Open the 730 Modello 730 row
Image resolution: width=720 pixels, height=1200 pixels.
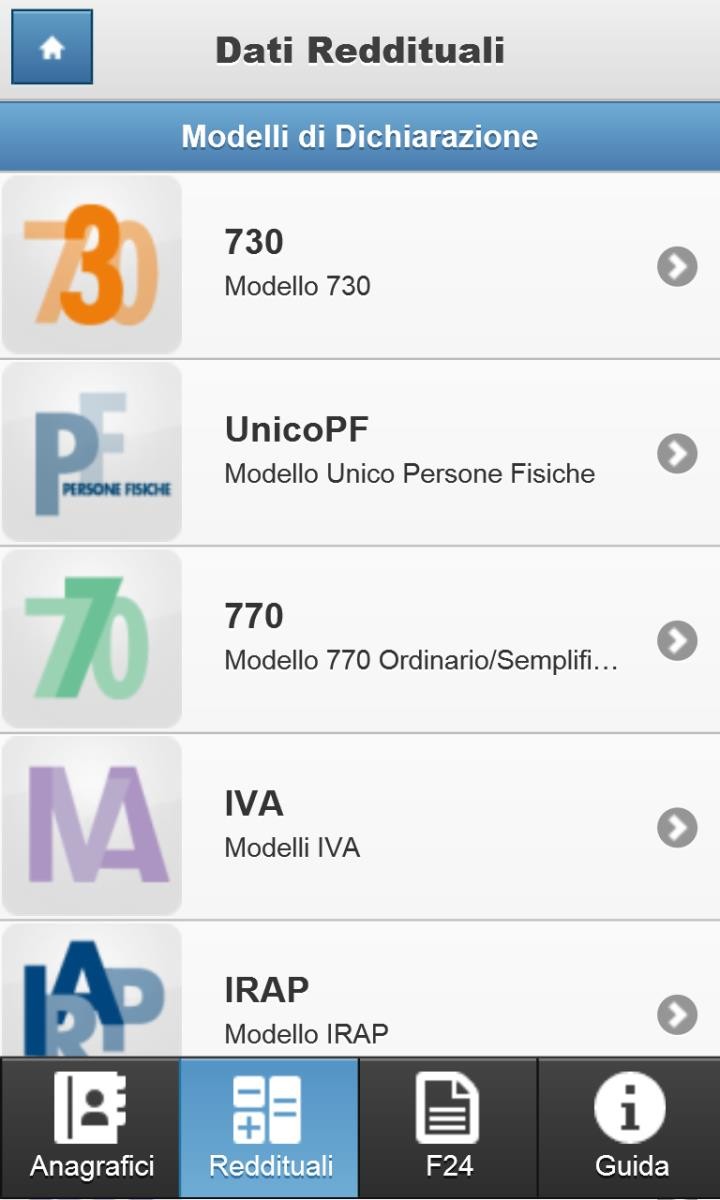(360, 266)
